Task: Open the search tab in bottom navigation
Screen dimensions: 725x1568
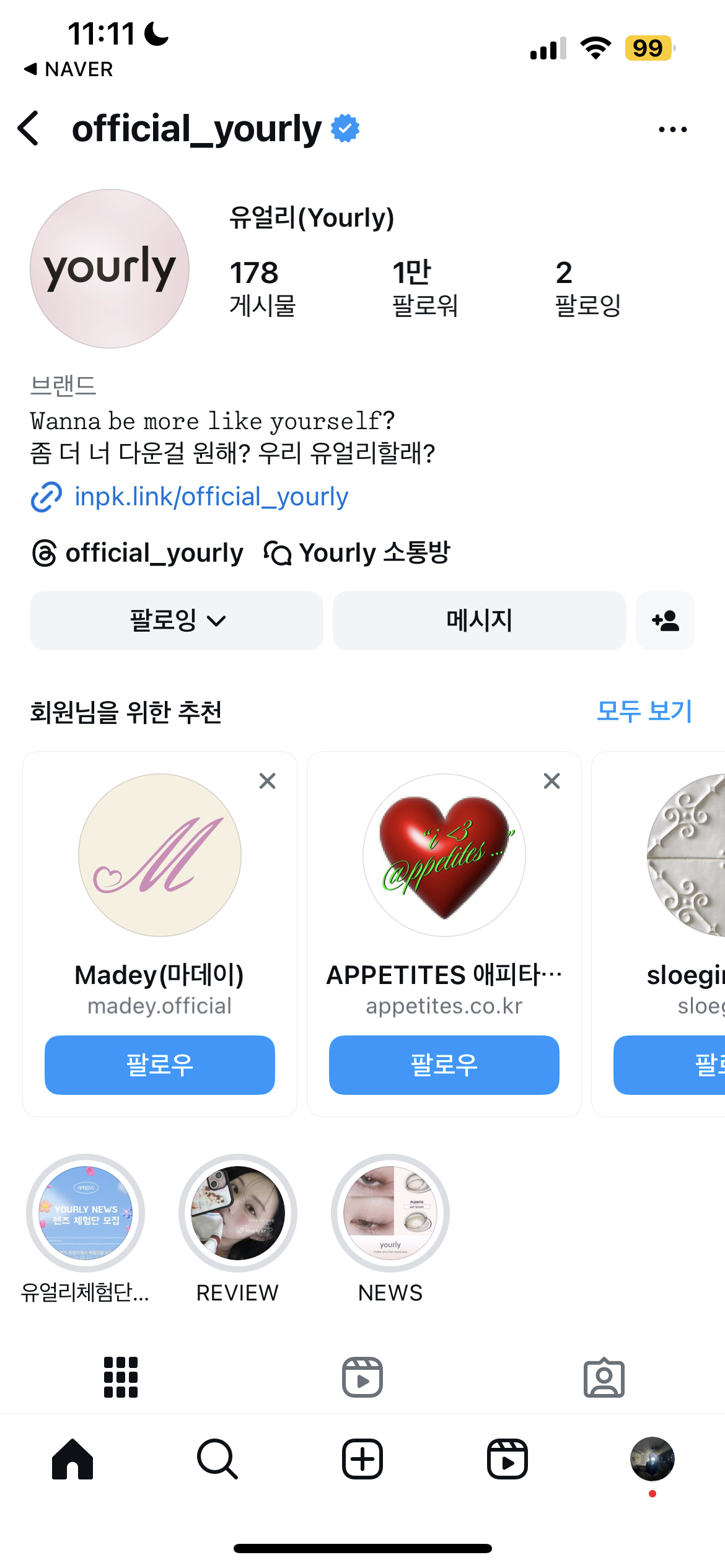Action: pos(217,1459)
